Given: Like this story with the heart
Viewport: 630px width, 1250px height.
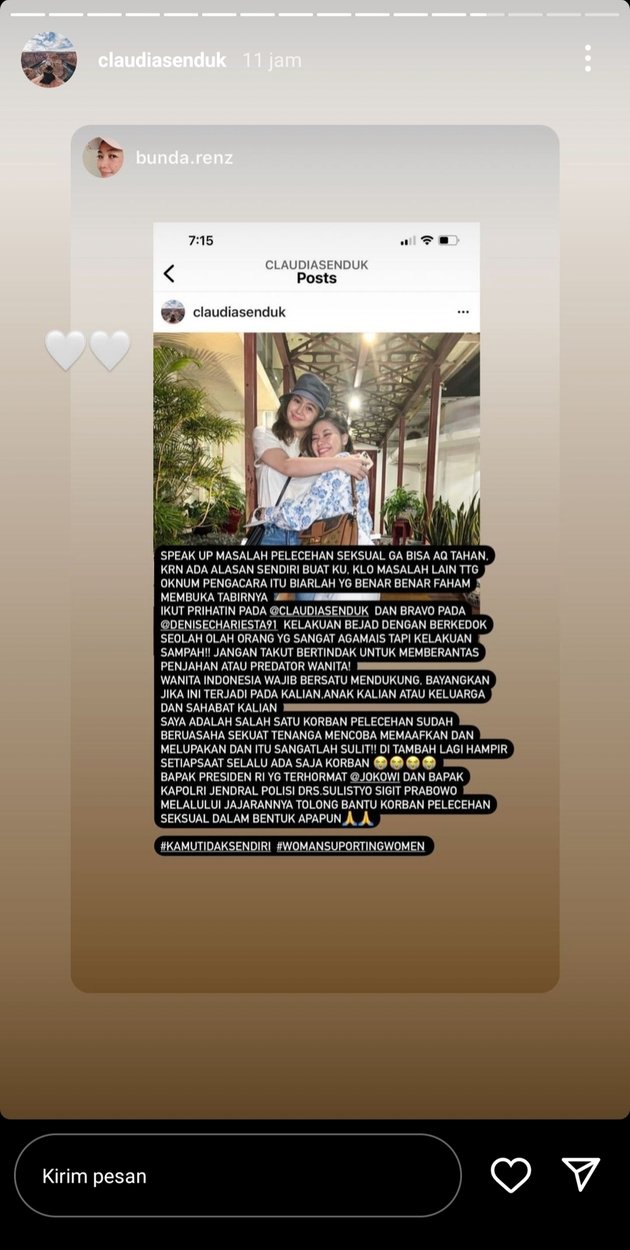Looking at the screenshot, I should point(511,1175).
